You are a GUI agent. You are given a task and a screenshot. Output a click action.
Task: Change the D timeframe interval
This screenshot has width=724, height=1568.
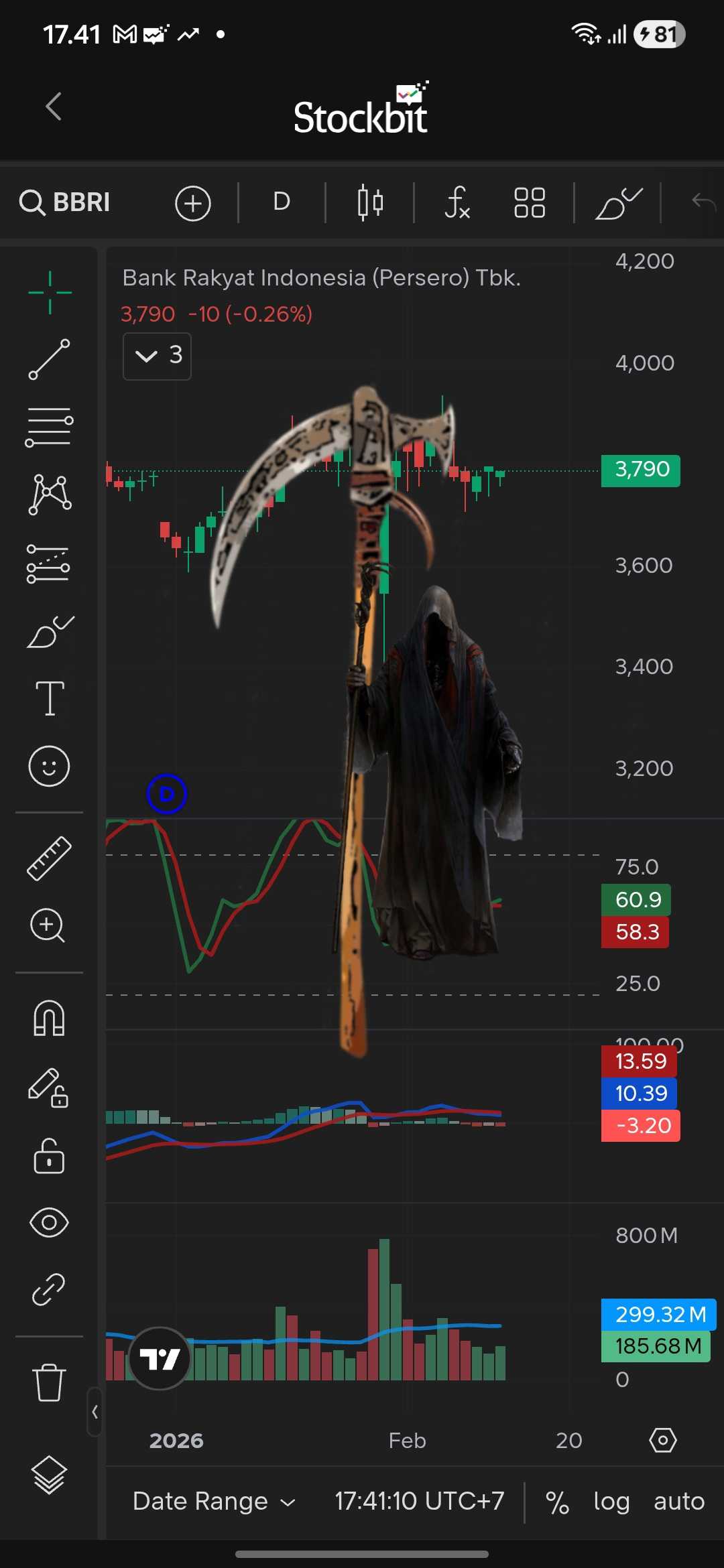click(x=282, y=202)
